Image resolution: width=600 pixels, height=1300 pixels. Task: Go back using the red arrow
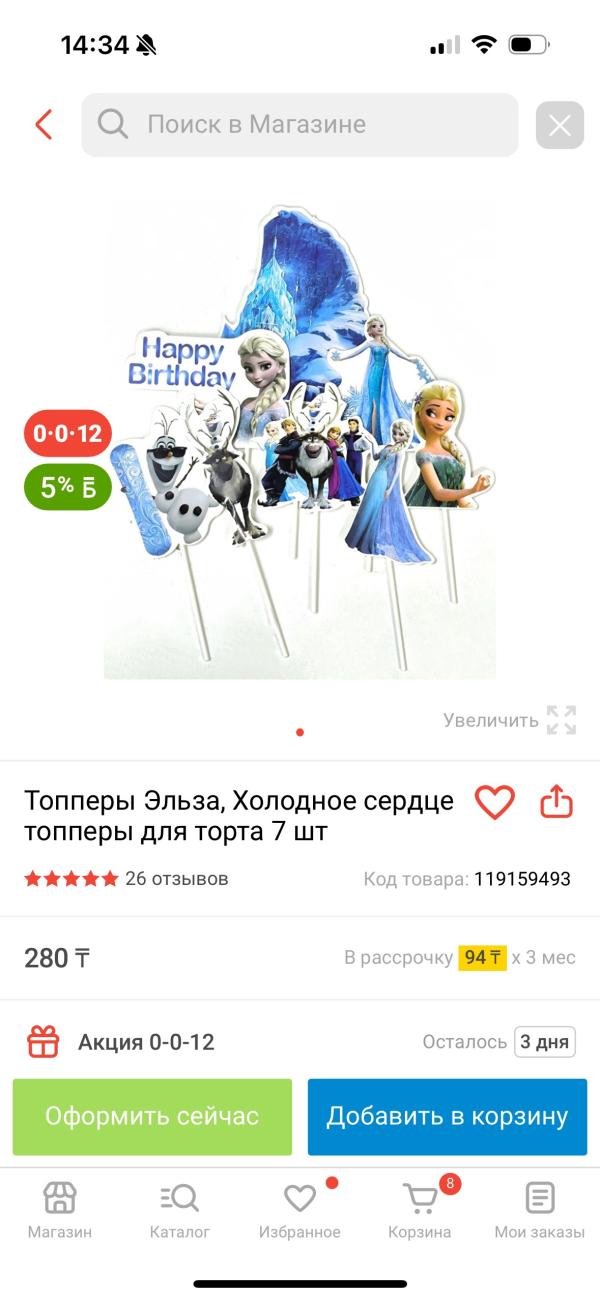pos(43,125)
